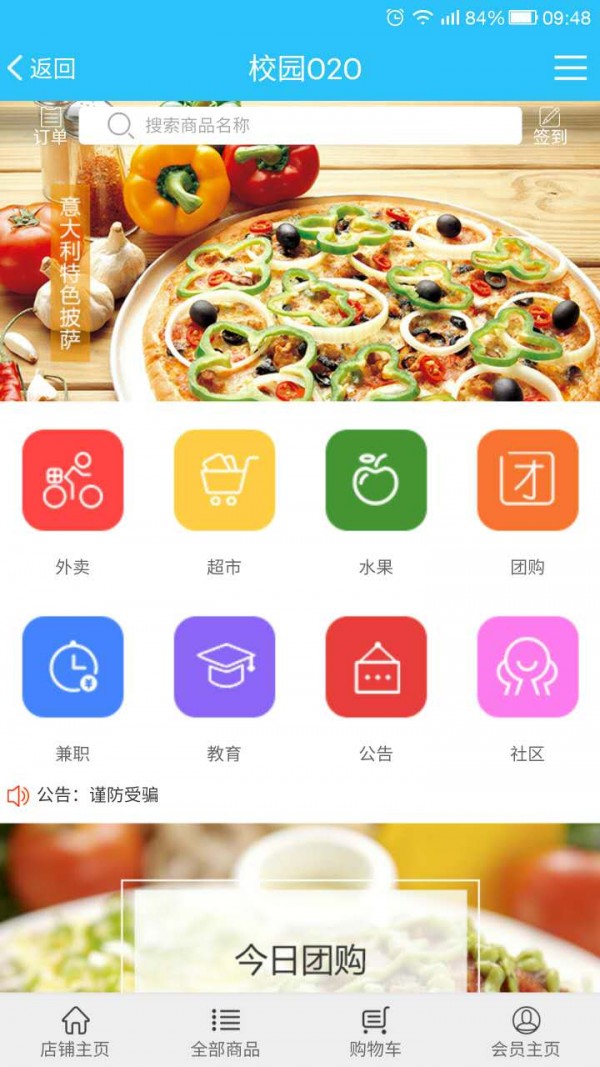Open the 订单 orders icon
Screen dimensions: 600x1067
(x=50, y=126)
